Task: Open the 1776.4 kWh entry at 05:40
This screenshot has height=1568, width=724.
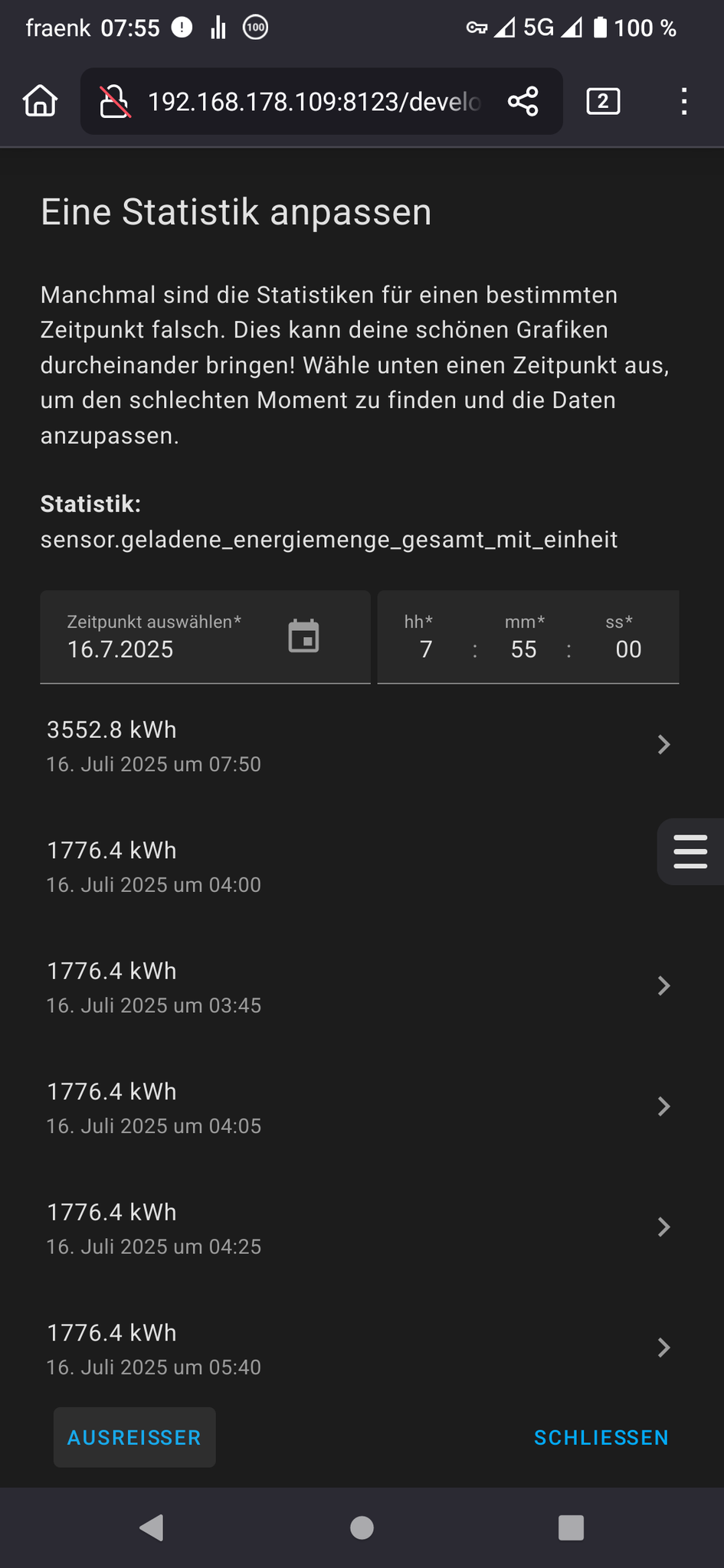Action: (359, 1348)
